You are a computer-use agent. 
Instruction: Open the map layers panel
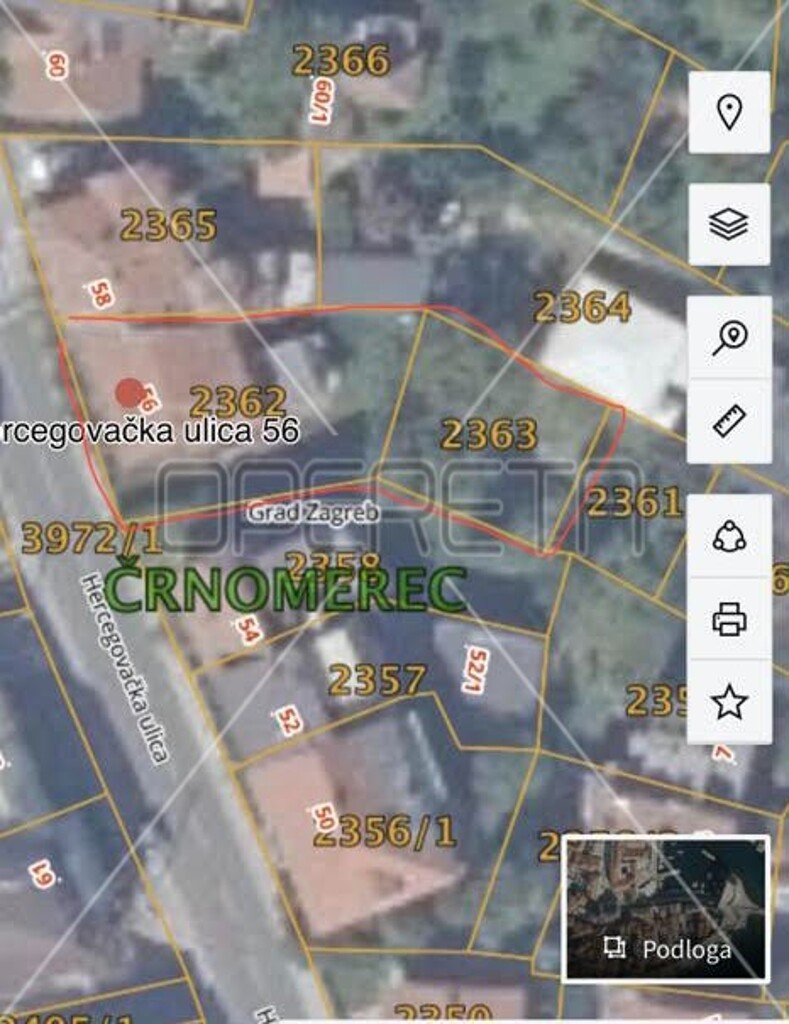click(729, 224)
